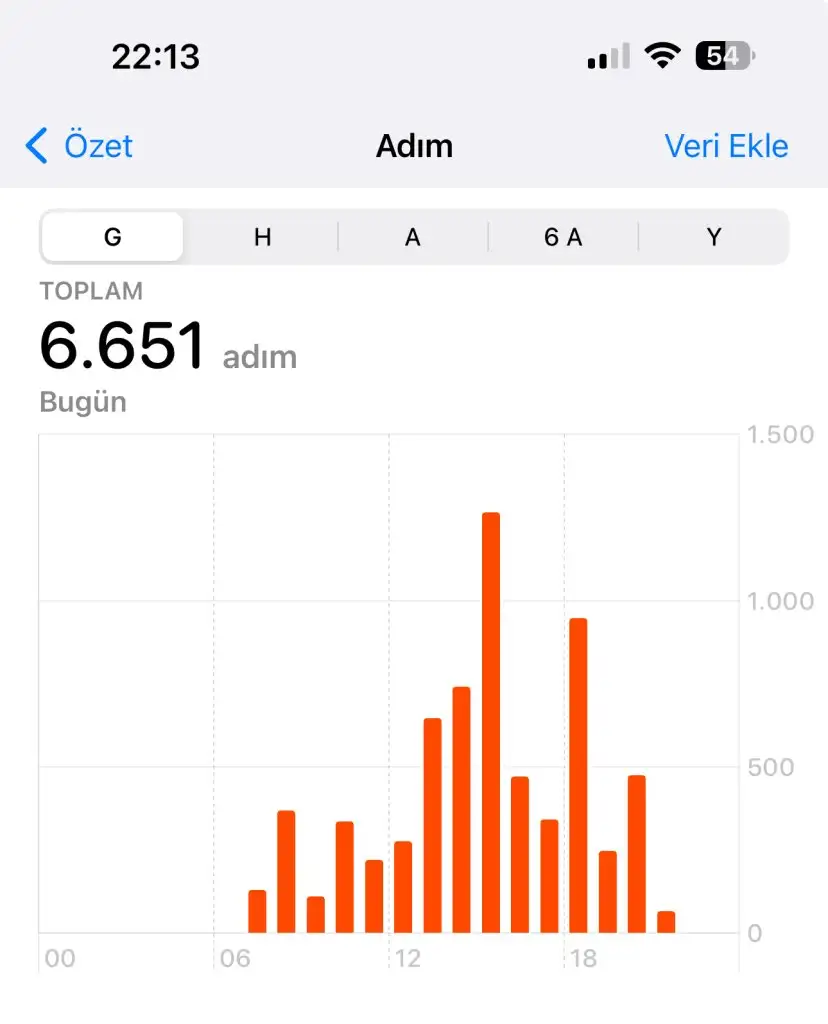Go back to Özet
828x1024 pixels.
click(80, 146)
